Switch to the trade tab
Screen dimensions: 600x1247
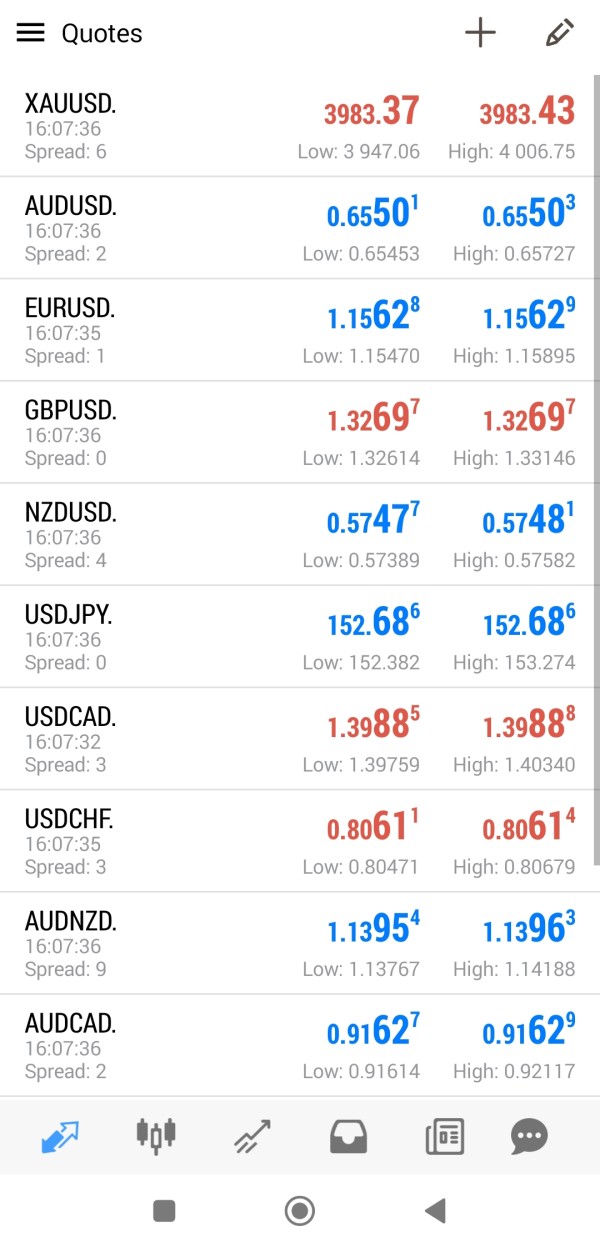253,1136
